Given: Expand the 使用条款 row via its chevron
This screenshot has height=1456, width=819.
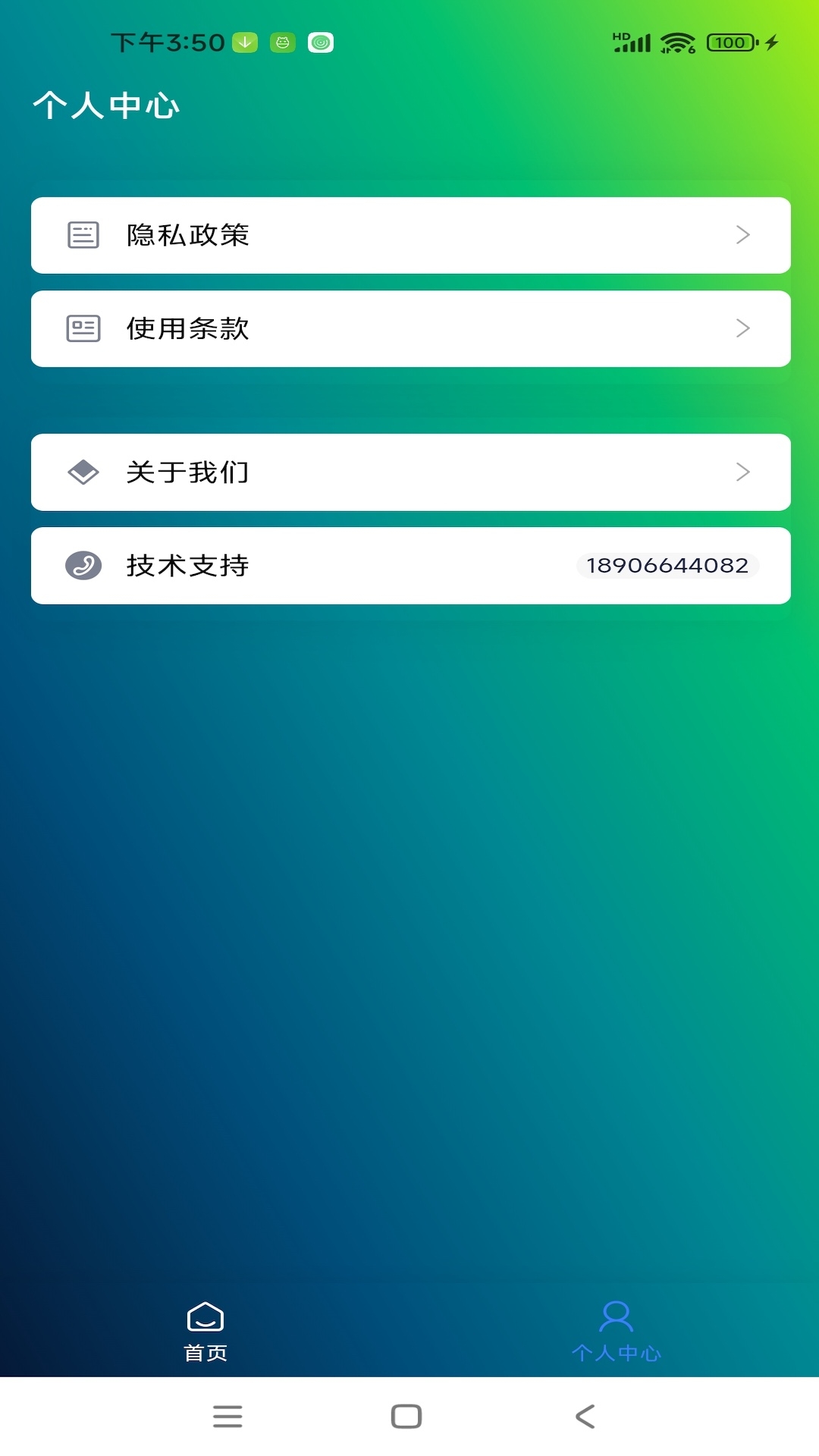Looking at the screenshot, I should point(743,328).
